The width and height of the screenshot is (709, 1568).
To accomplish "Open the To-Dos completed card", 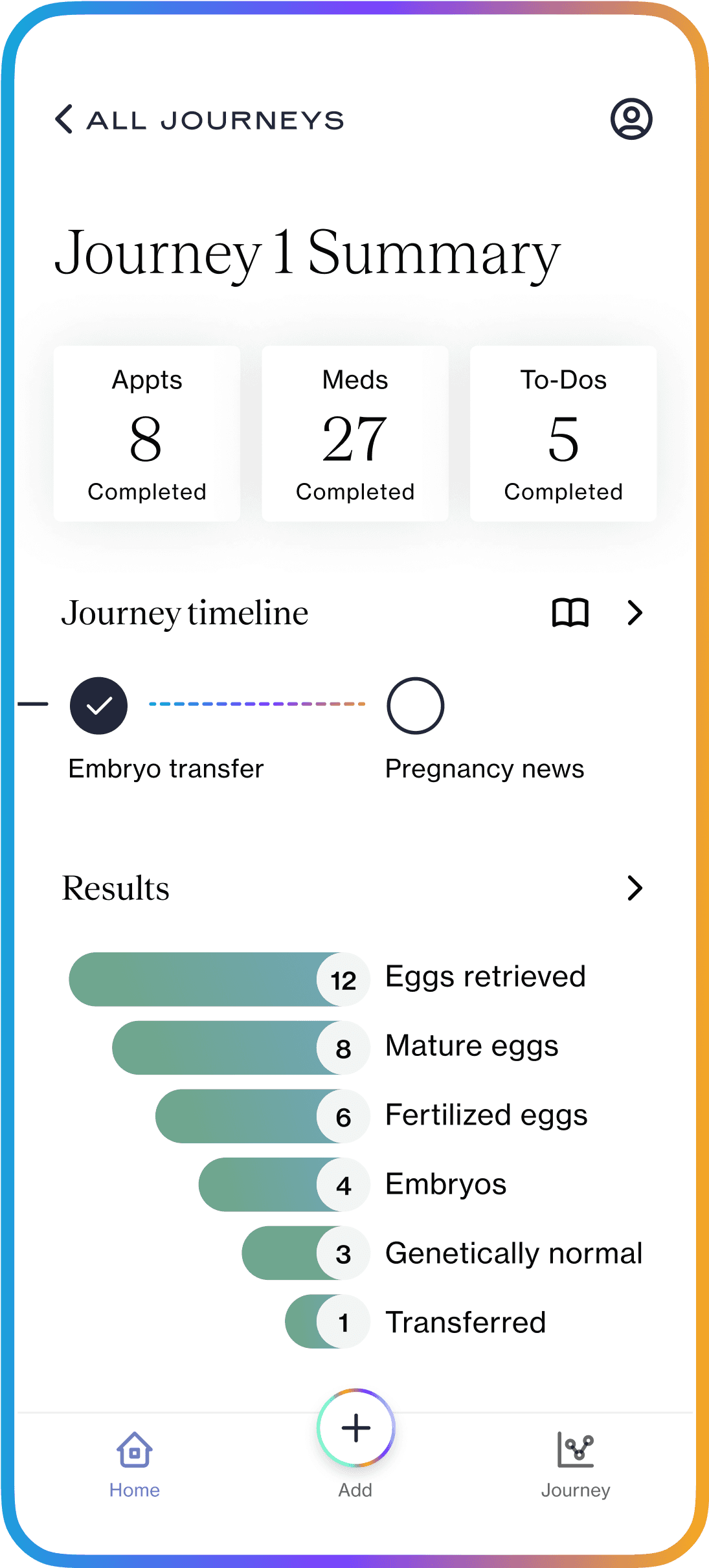I will (563, 434).
